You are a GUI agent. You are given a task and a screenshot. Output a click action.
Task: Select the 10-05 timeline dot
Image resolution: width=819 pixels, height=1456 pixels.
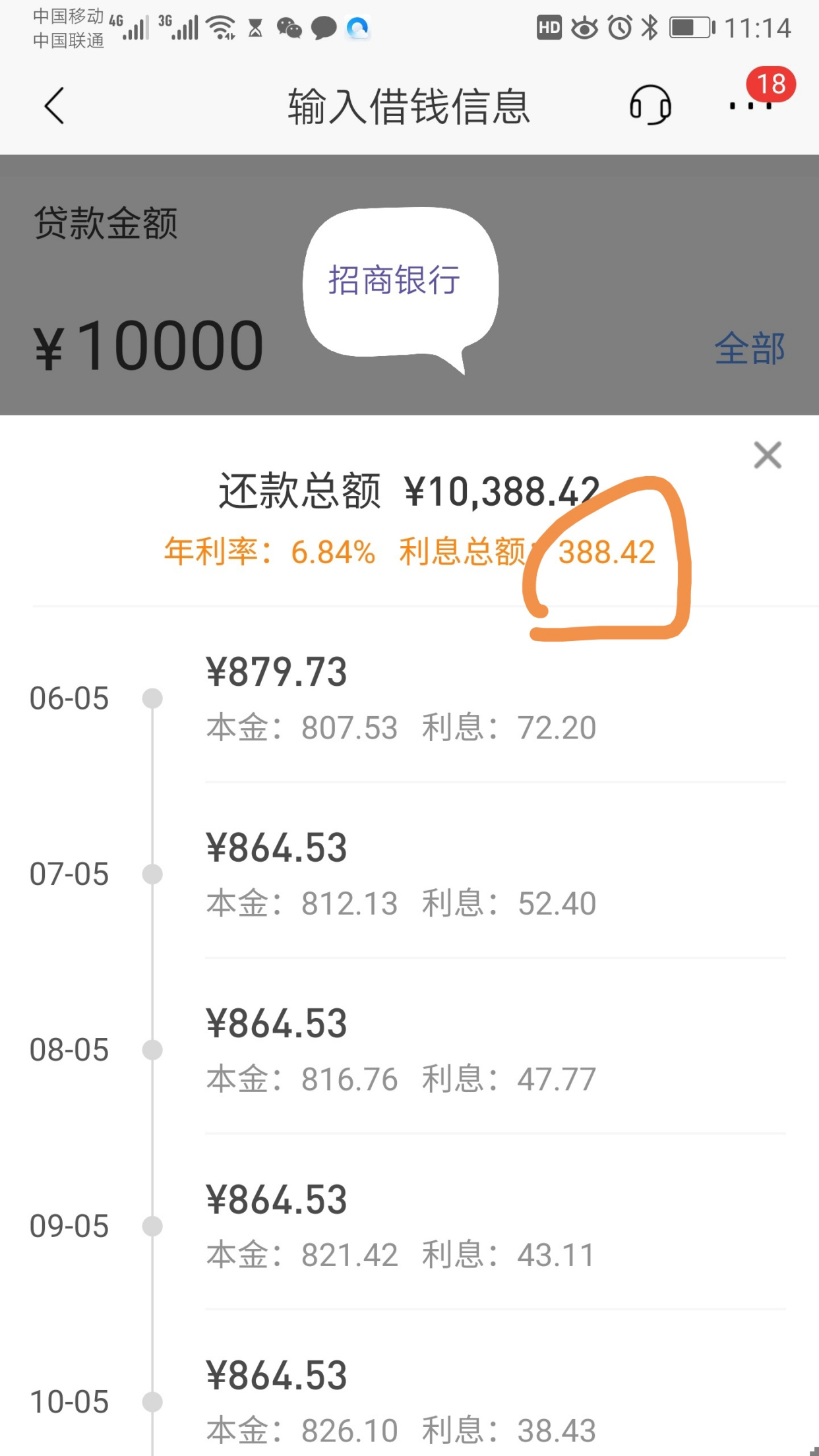[153, 1400]
